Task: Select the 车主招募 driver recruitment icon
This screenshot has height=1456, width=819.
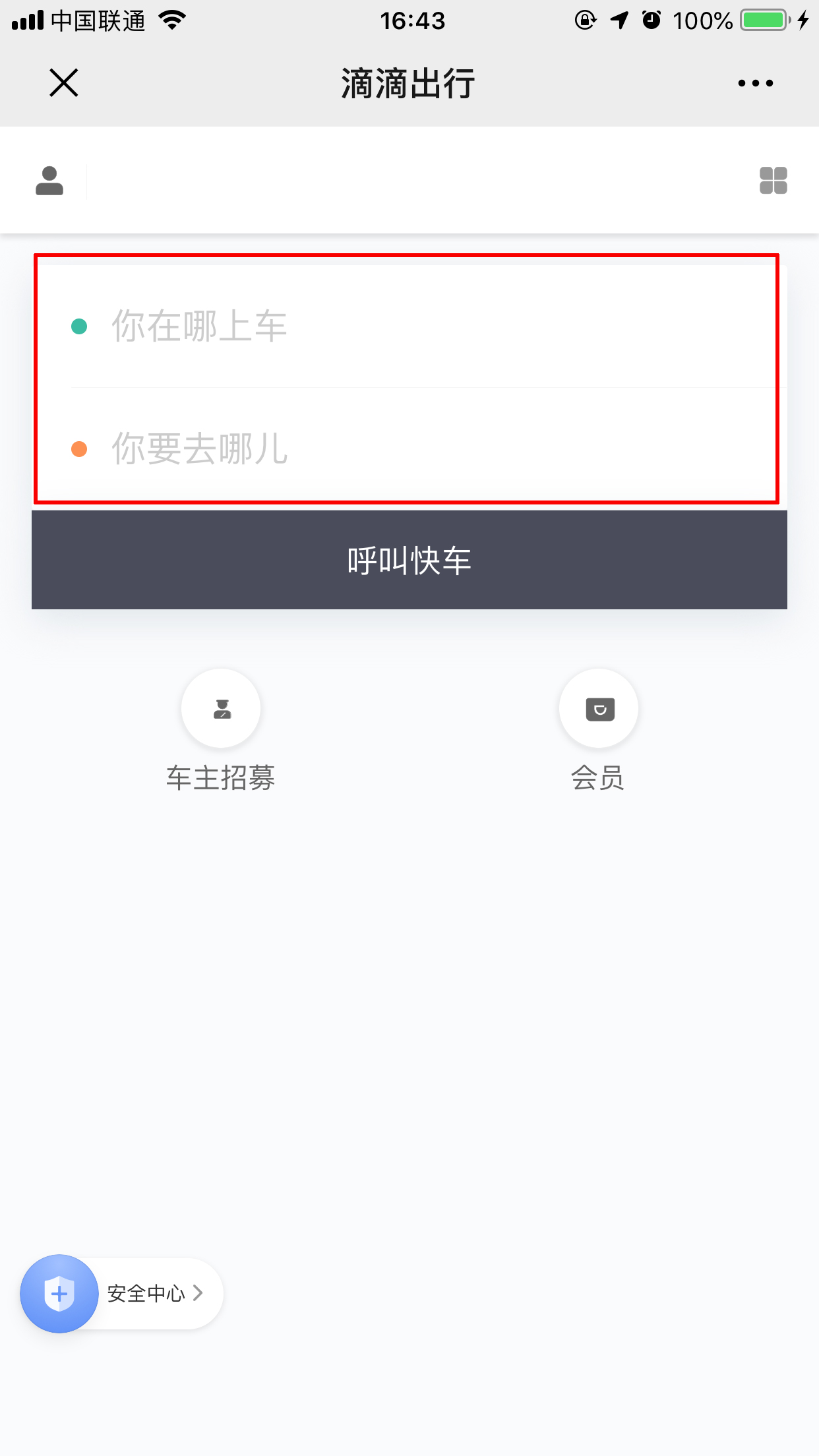Action: pyautogui.click(x=221, y=708)
